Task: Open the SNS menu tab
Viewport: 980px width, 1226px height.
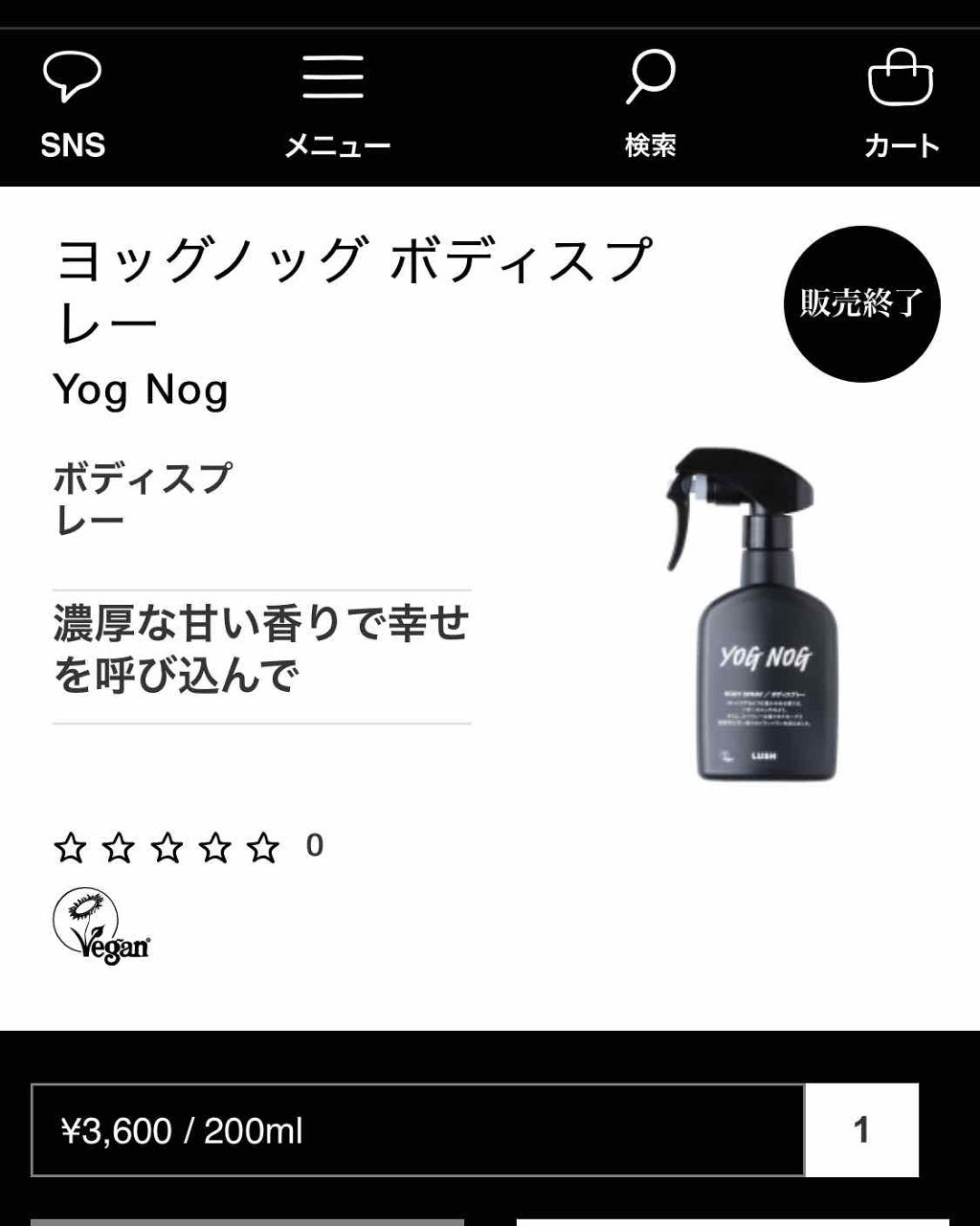Action: [74, 145]
